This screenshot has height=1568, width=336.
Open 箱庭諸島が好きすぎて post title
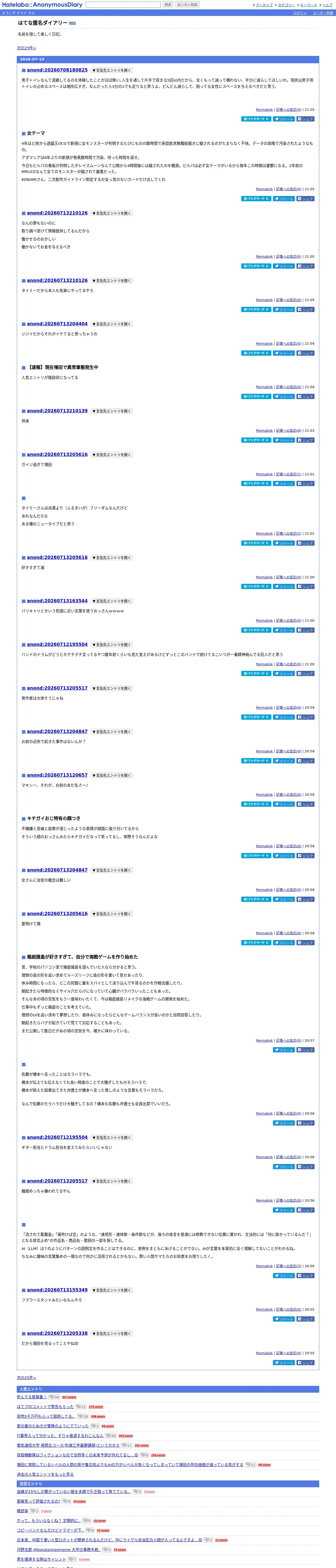(x=82, y=957)
